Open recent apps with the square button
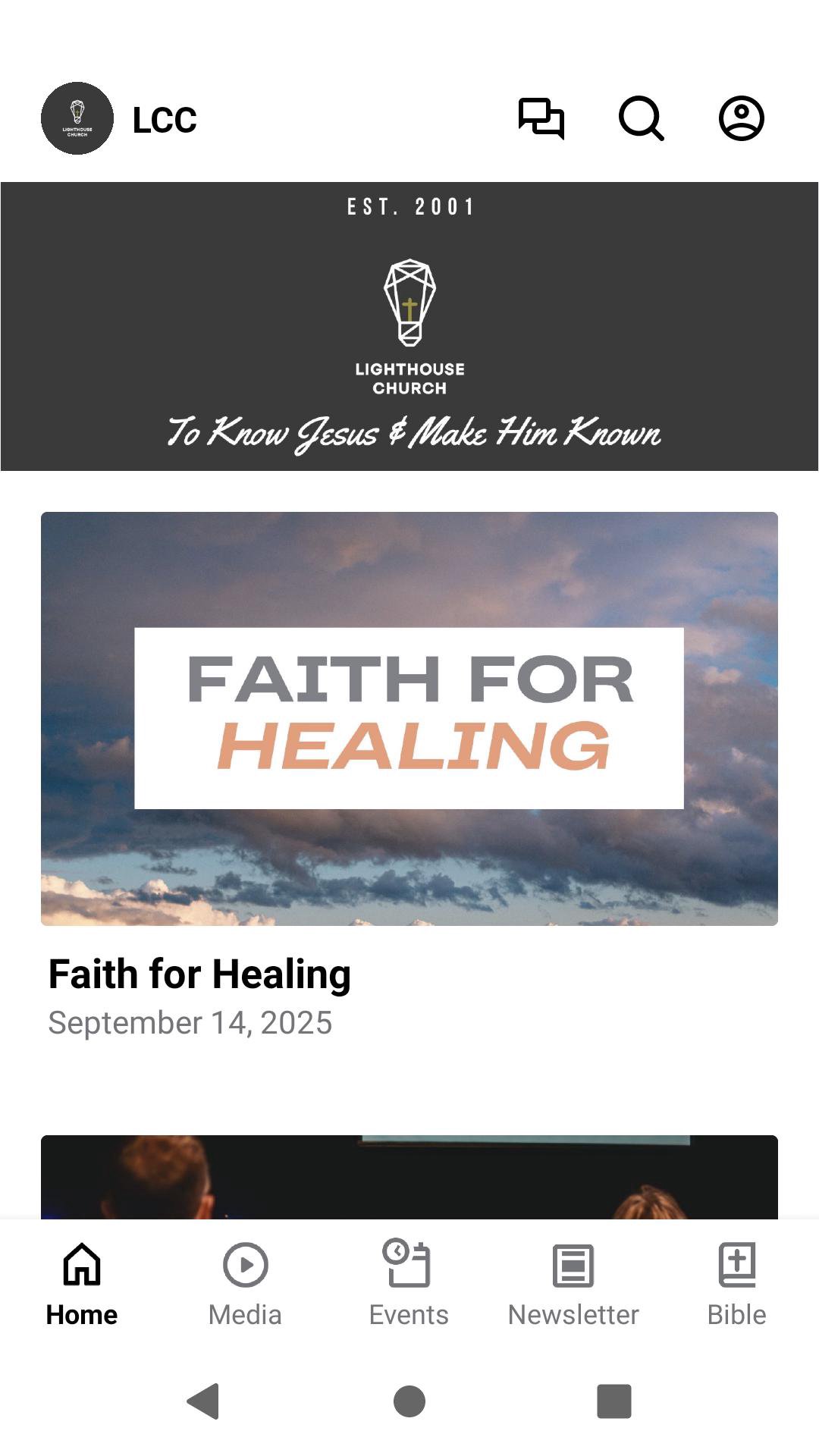 pos(614,1401)
